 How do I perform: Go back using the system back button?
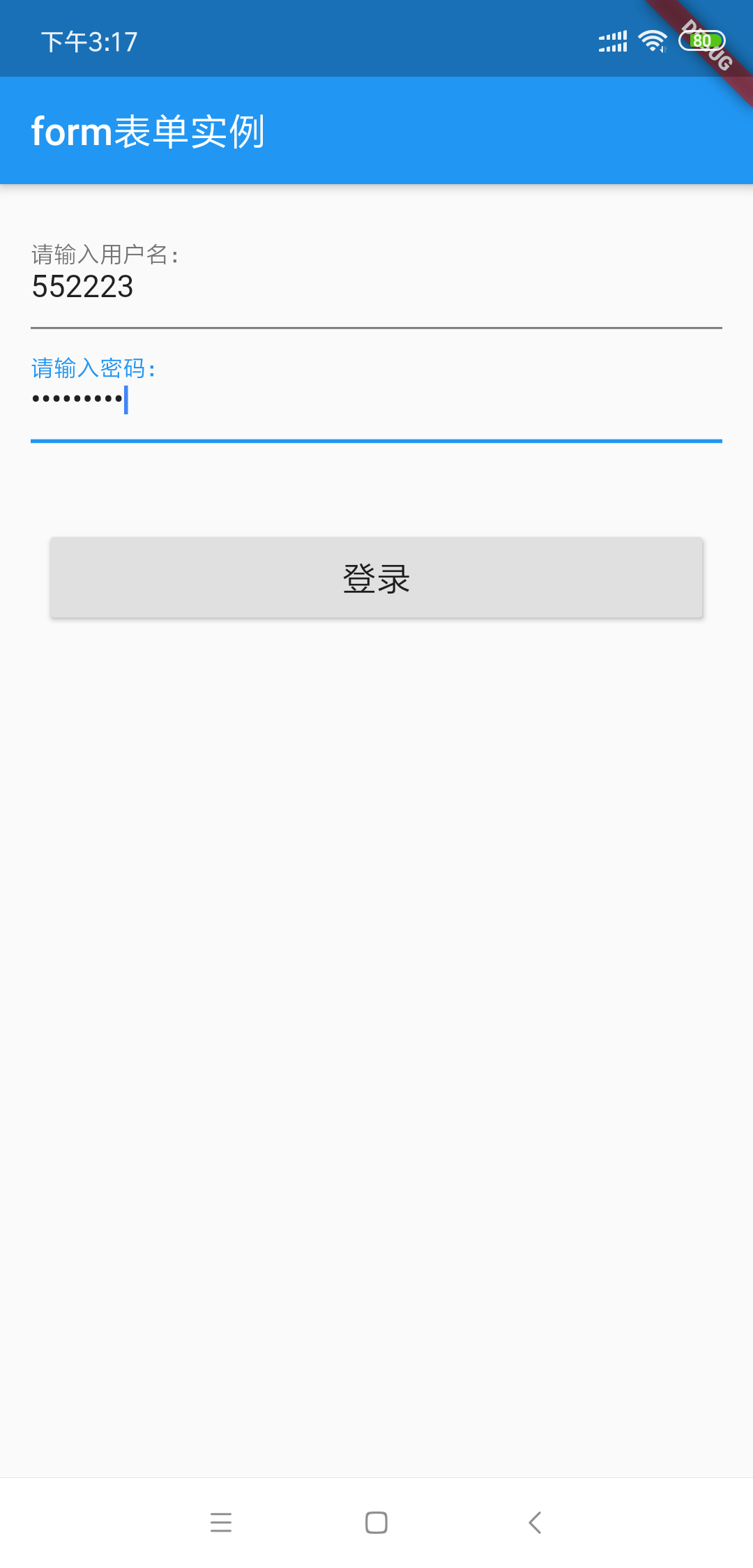click(535, 1522)
